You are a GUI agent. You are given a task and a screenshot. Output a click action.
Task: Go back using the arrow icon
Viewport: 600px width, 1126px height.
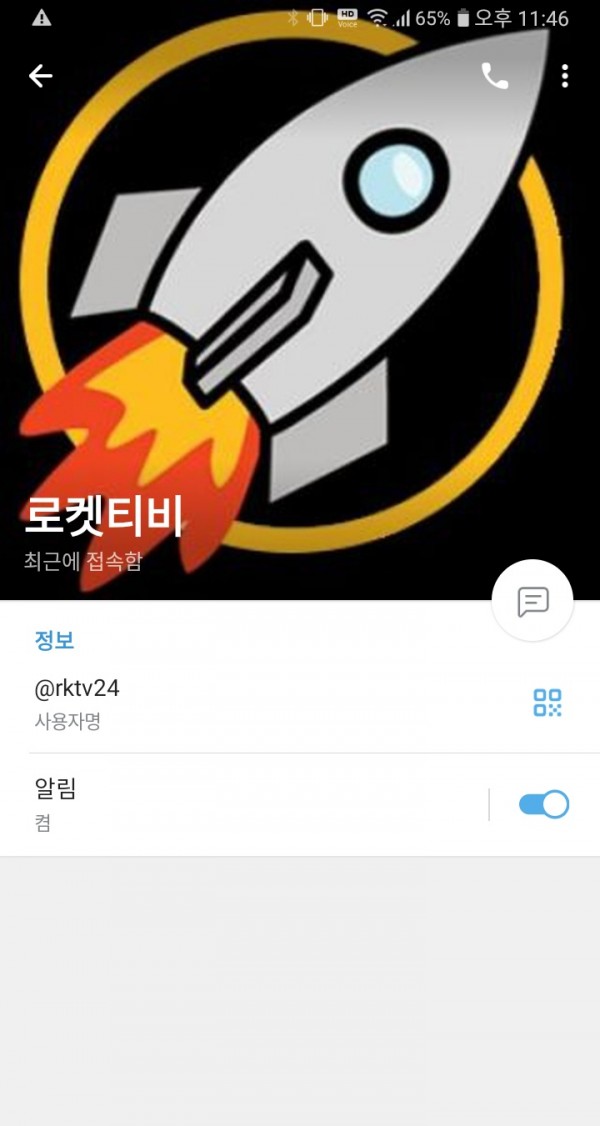coord(41,76)
